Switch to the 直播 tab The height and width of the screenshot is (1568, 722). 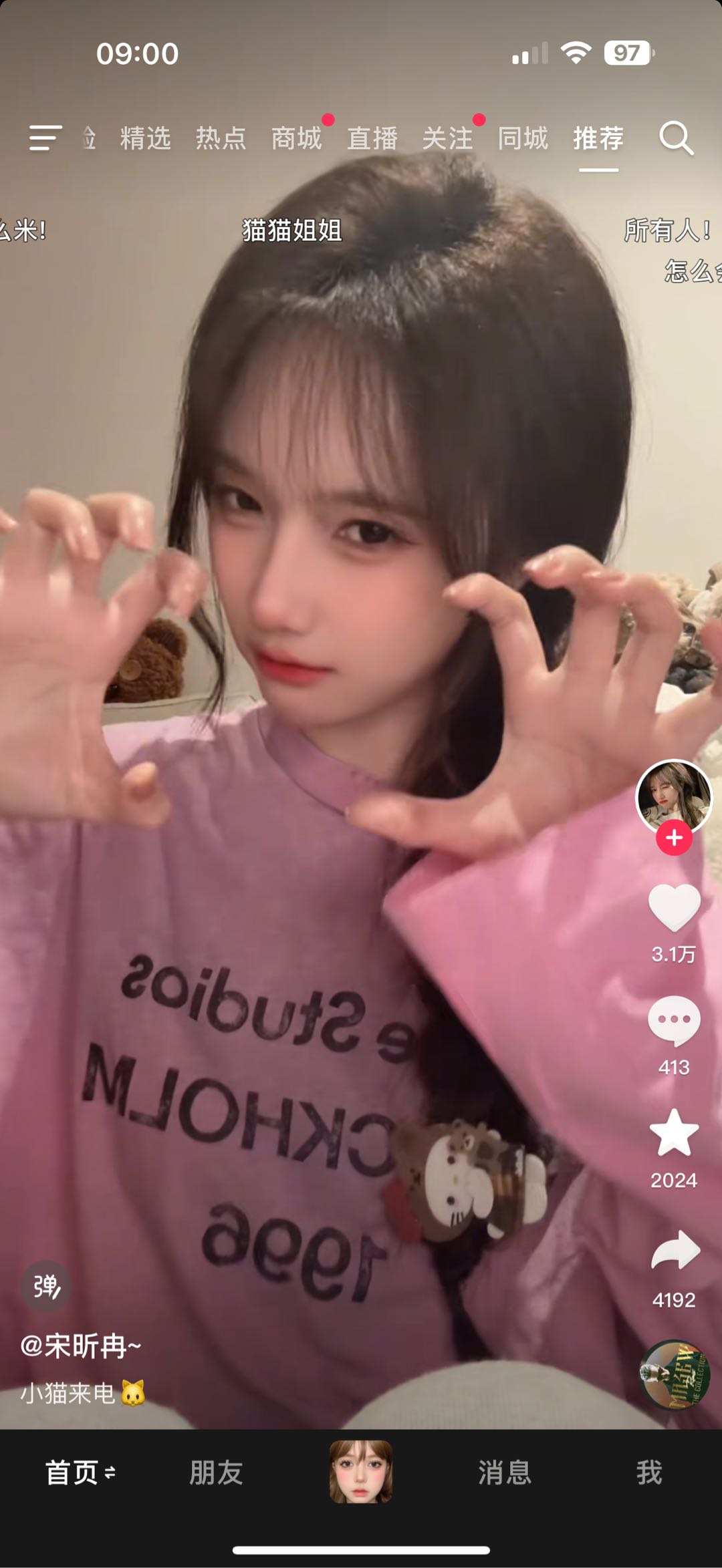pos(372,138)
